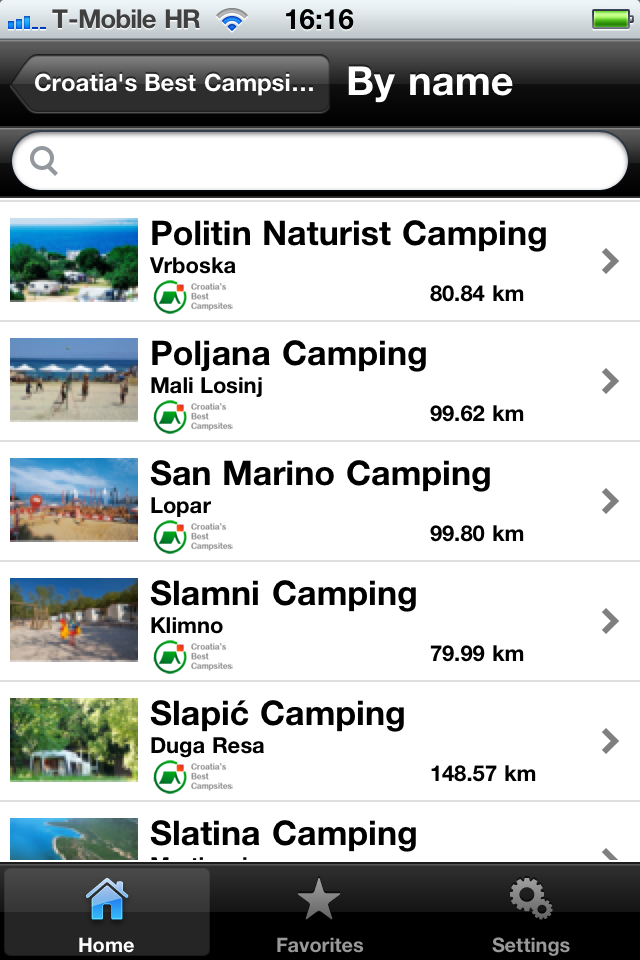
Task: Open the Settings tab
Action: [x=530, y=913]
